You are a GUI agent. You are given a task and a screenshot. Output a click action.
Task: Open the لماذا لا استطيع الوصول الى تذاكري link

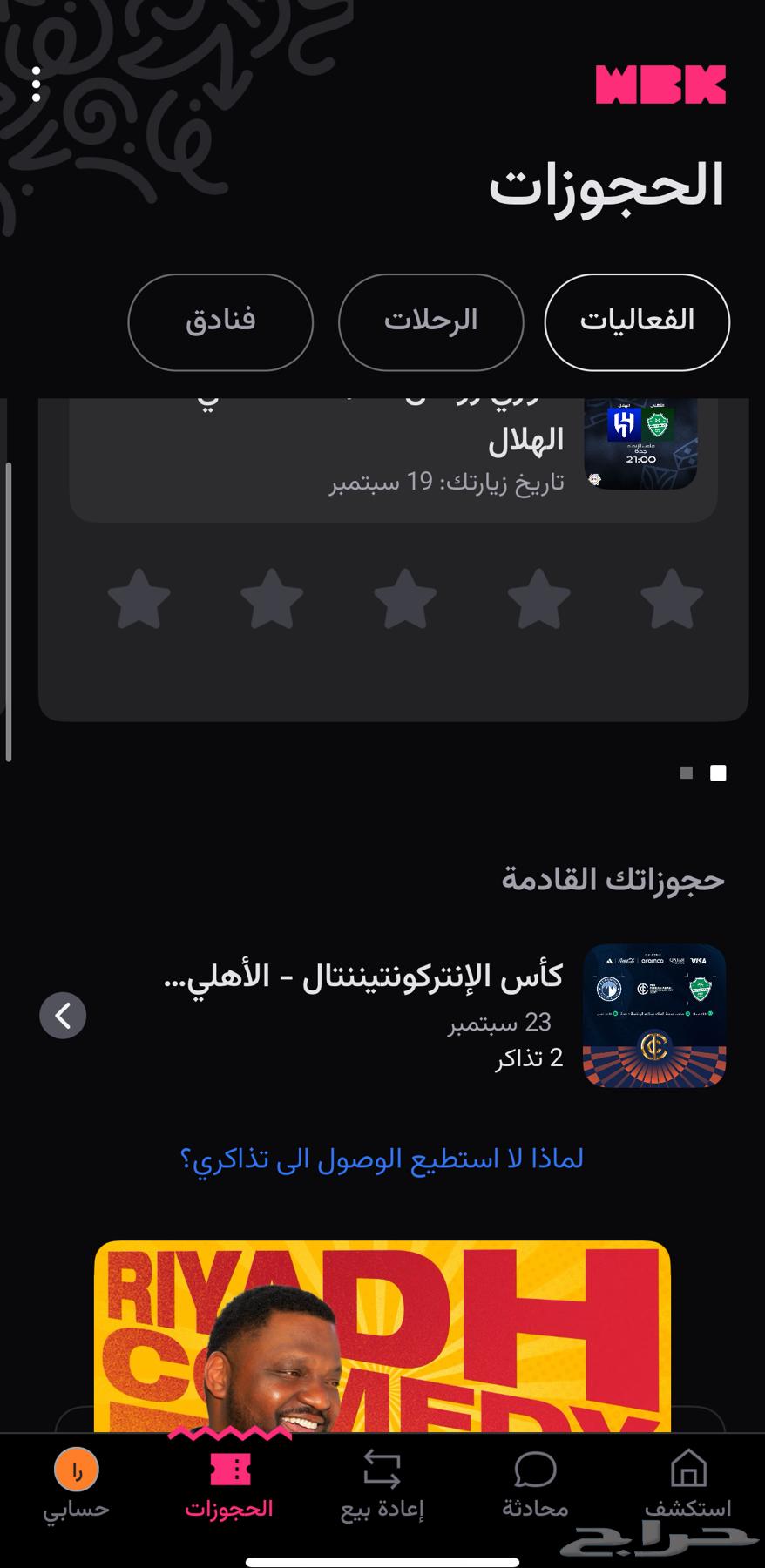pyautogui.click(x=382, y=1159)
